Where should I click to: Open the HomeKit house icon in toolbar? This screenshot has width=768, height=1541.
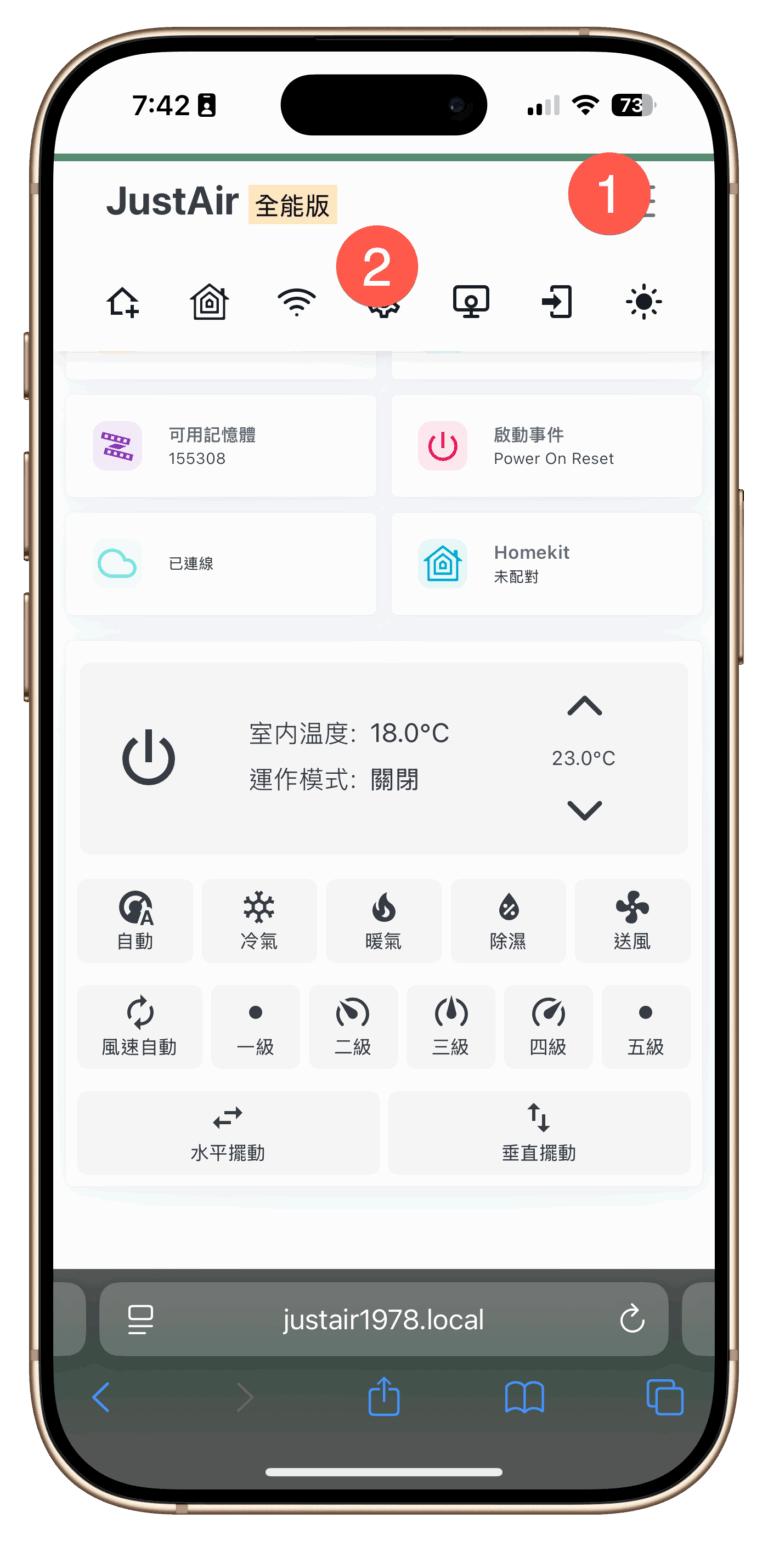tap(210, 302)
